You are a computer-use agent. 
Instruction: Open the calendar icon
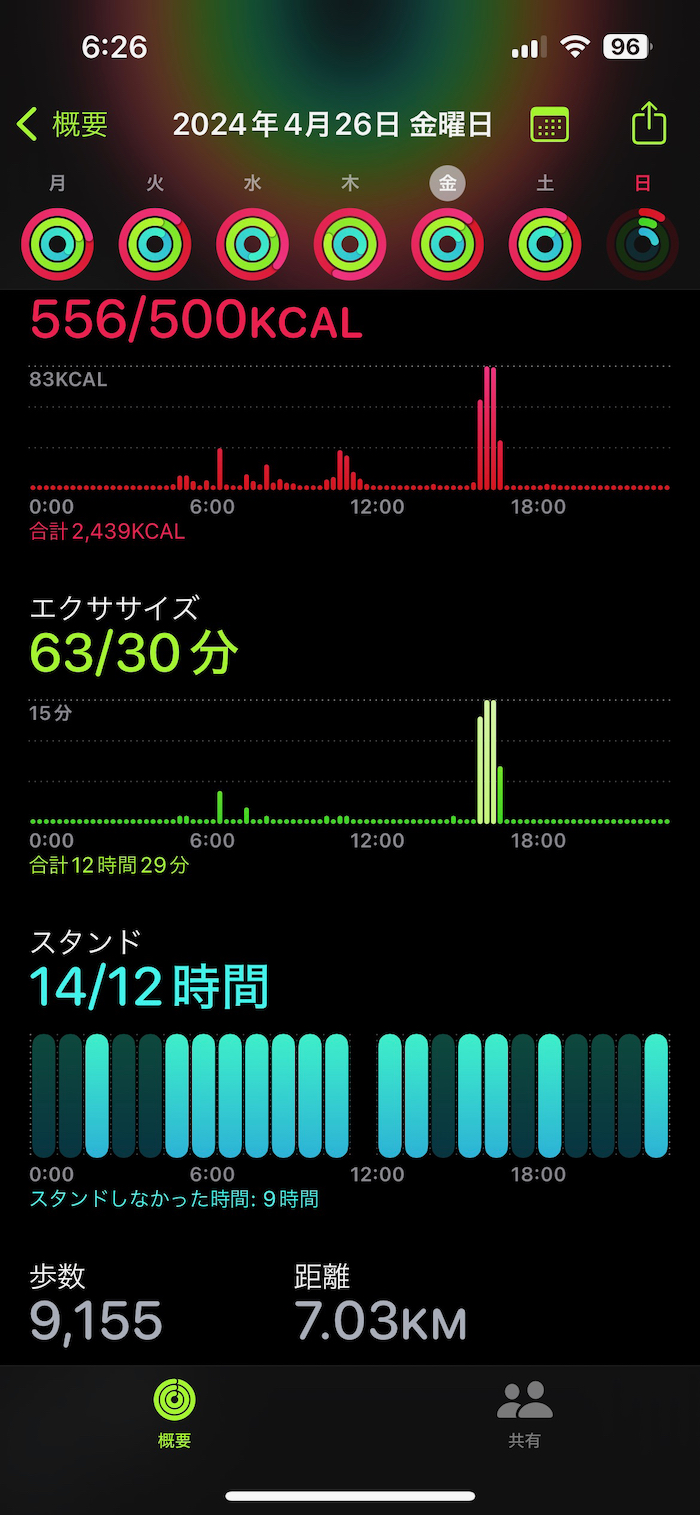click(x=549, y=125)
